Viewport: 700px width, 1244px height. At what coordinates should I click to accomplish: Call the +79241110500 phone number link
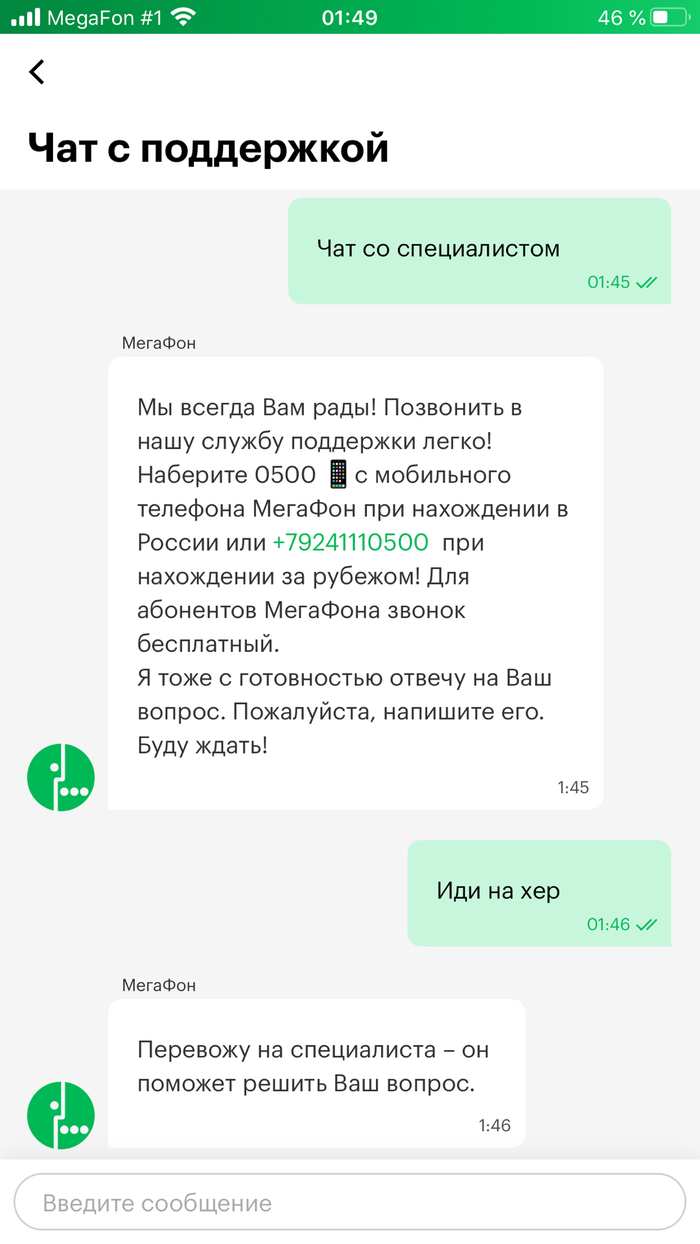pyautogui.click(x=350, y=543)
